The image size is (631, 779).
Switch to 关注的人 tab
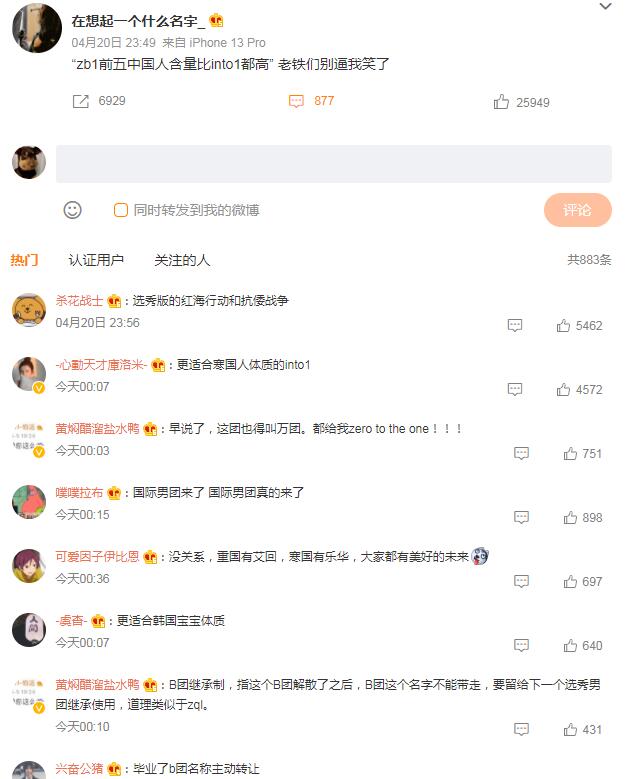[x=182, y=260]
